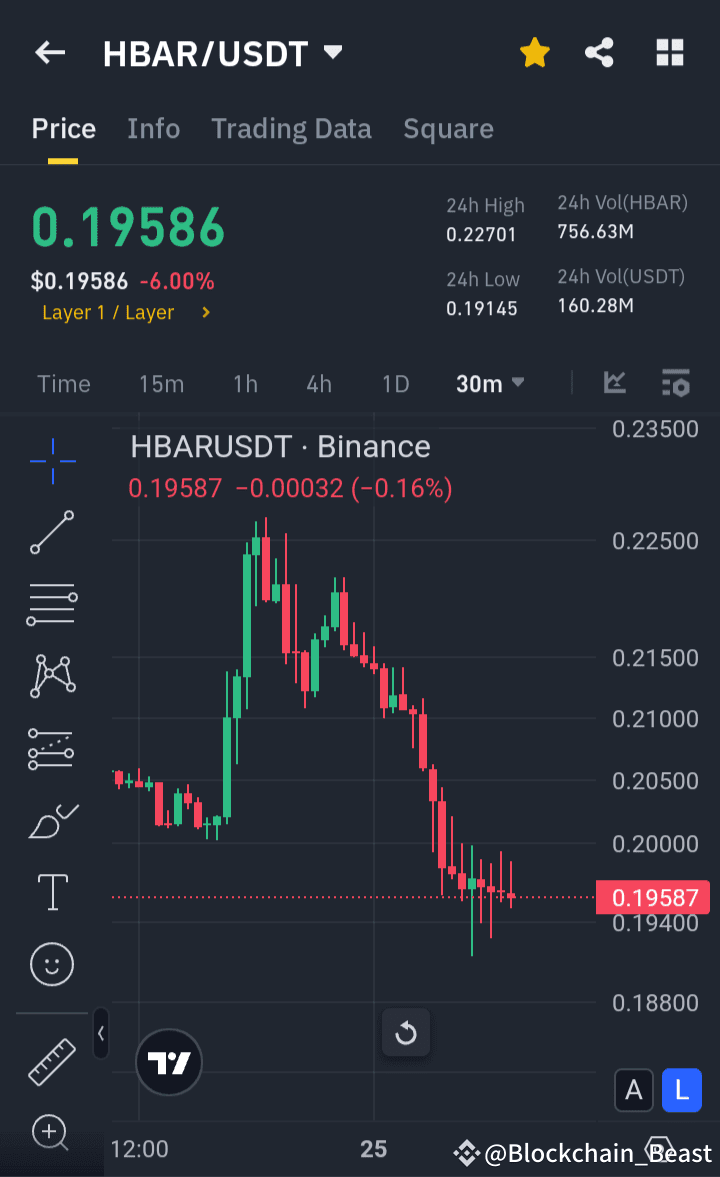
Task: Open the pattern drawing tool
Action: click(x=51, y=675)
